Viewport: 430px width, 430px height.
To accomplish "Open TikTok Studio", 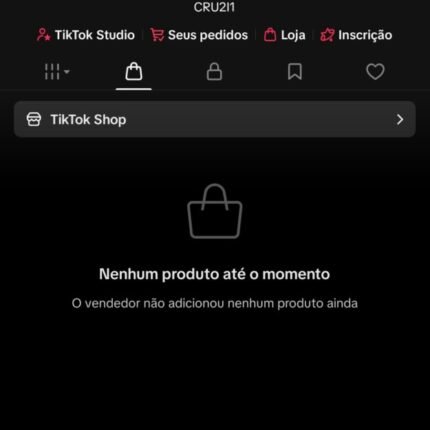I will [86, 35].
